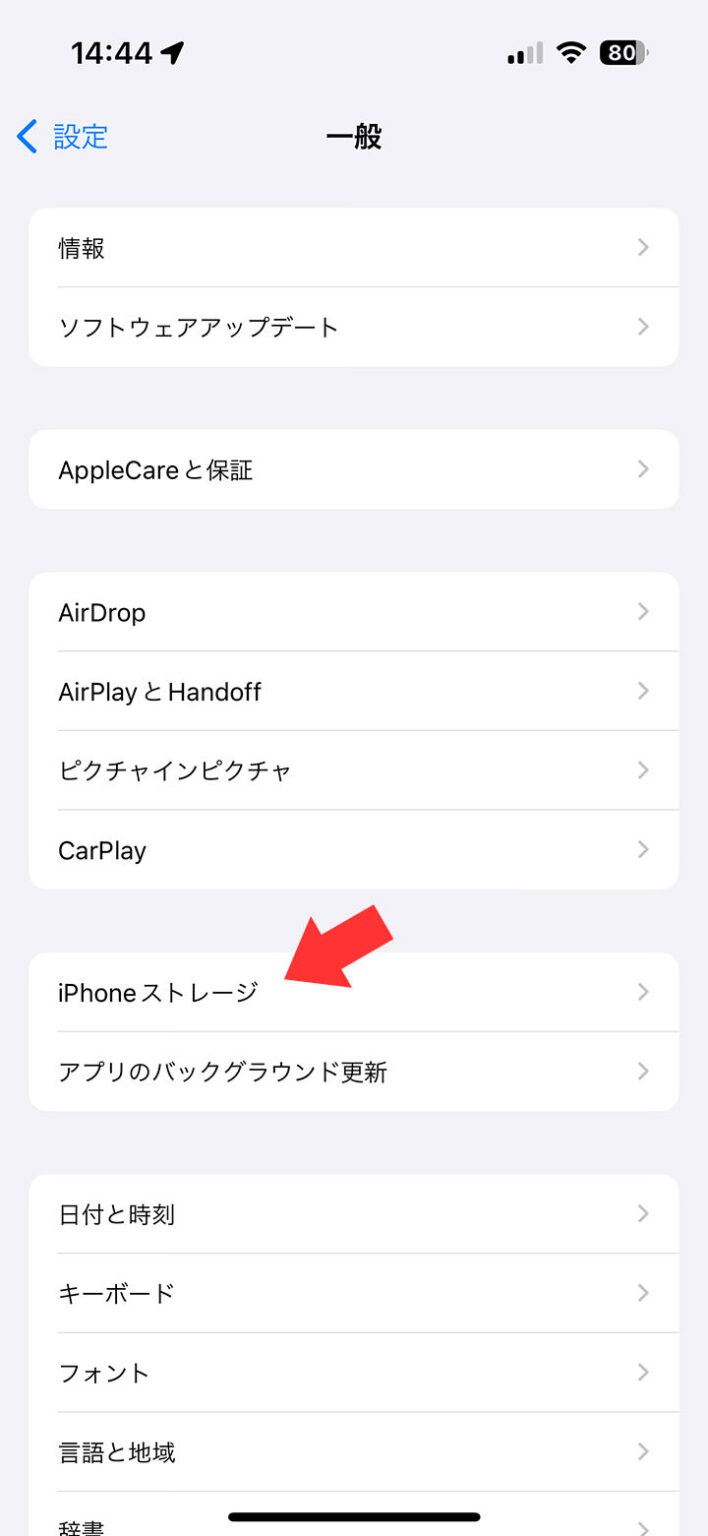Open CarPlay settings

(x=353, y=850)
